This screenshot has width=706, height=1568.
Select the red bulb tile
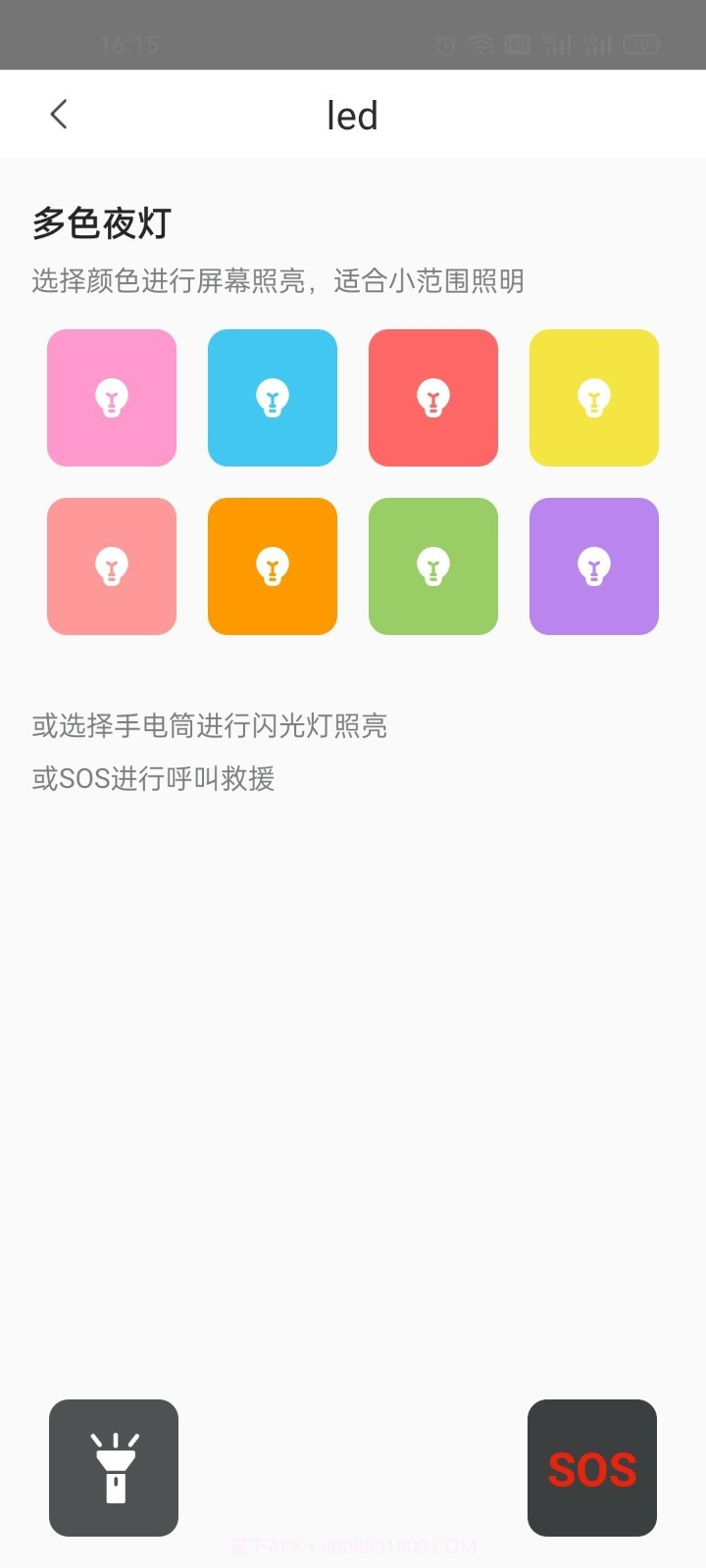432,397
